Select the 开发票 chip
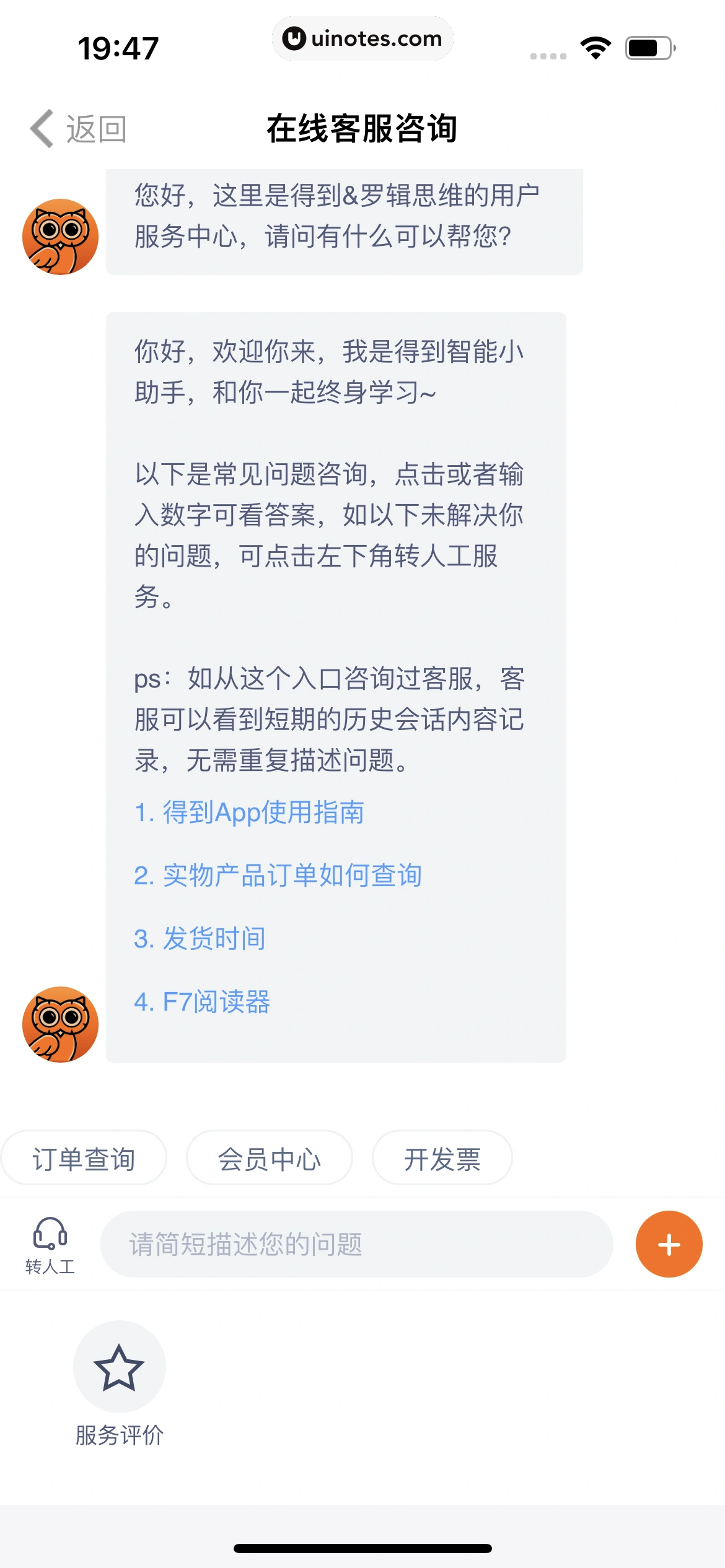The width and height of the screenshot is (725, 1568). point(442,1159)
